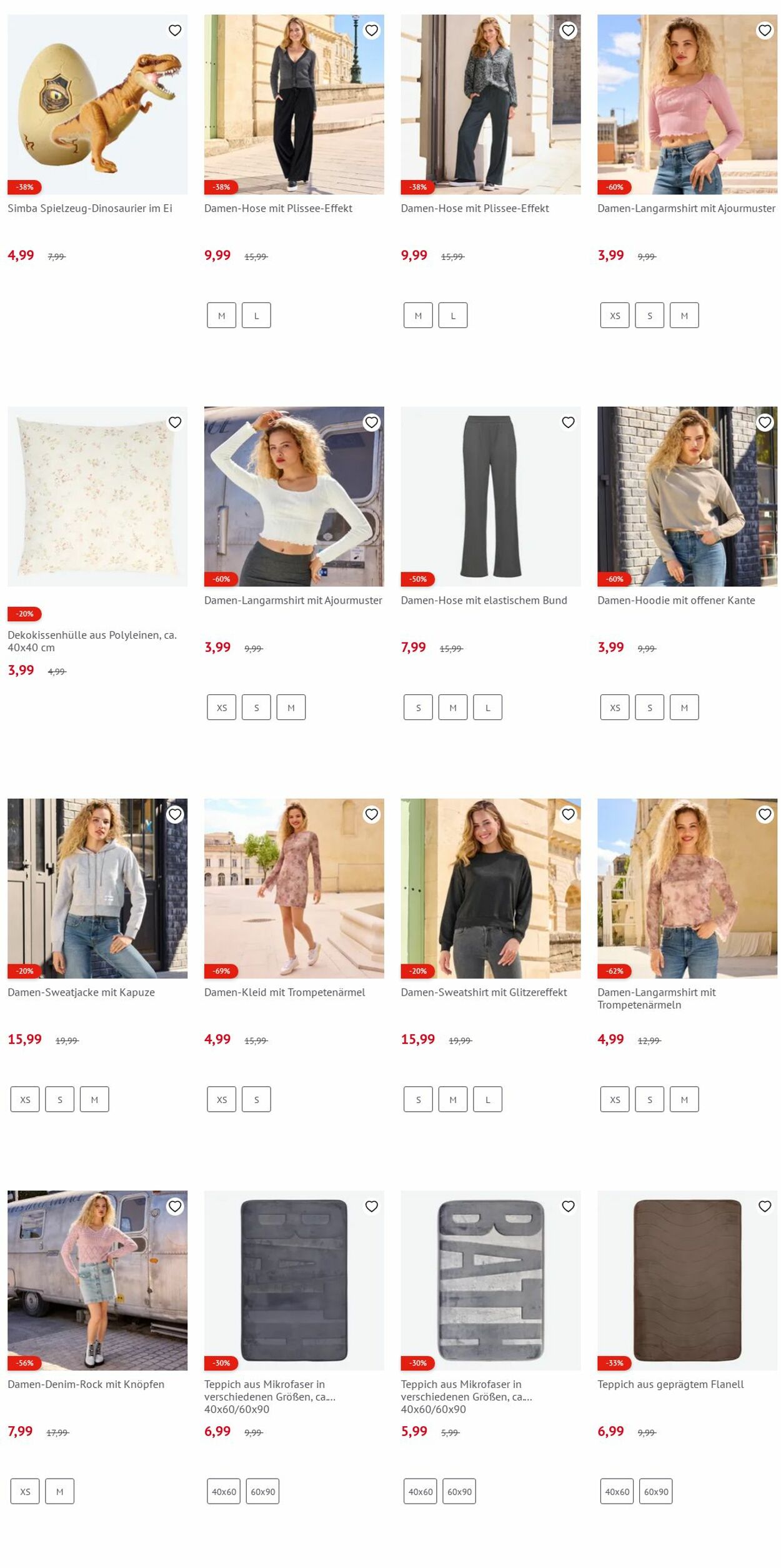
Task: Open the Damen-Hoodie mit offener Kante
Action: [687, 497]
